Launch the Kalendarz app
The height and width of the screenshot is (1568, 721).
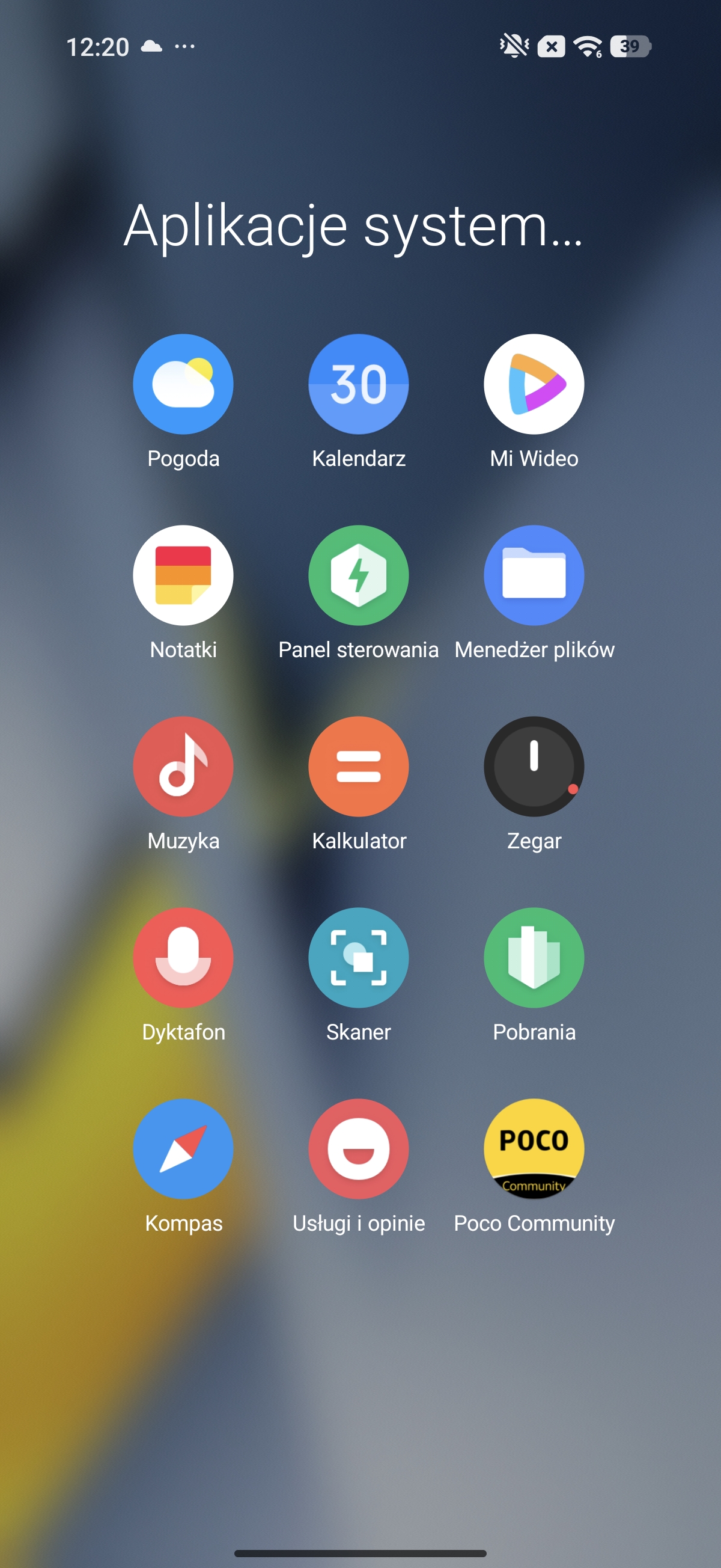358,384
